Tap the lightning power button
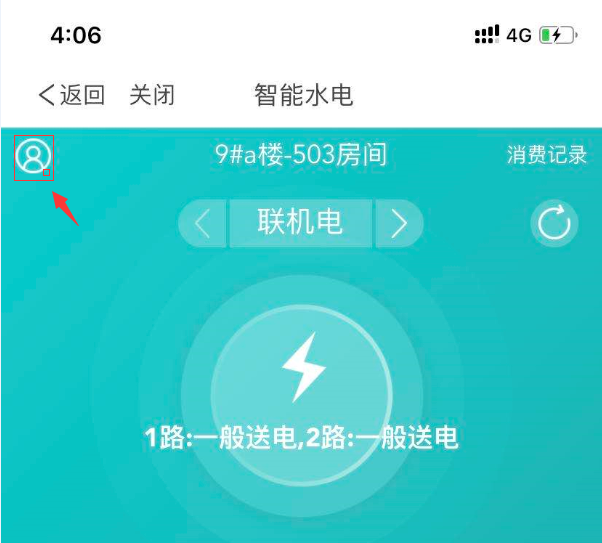The width and height of the screenshot is (602, 543). tap(302, 368)
